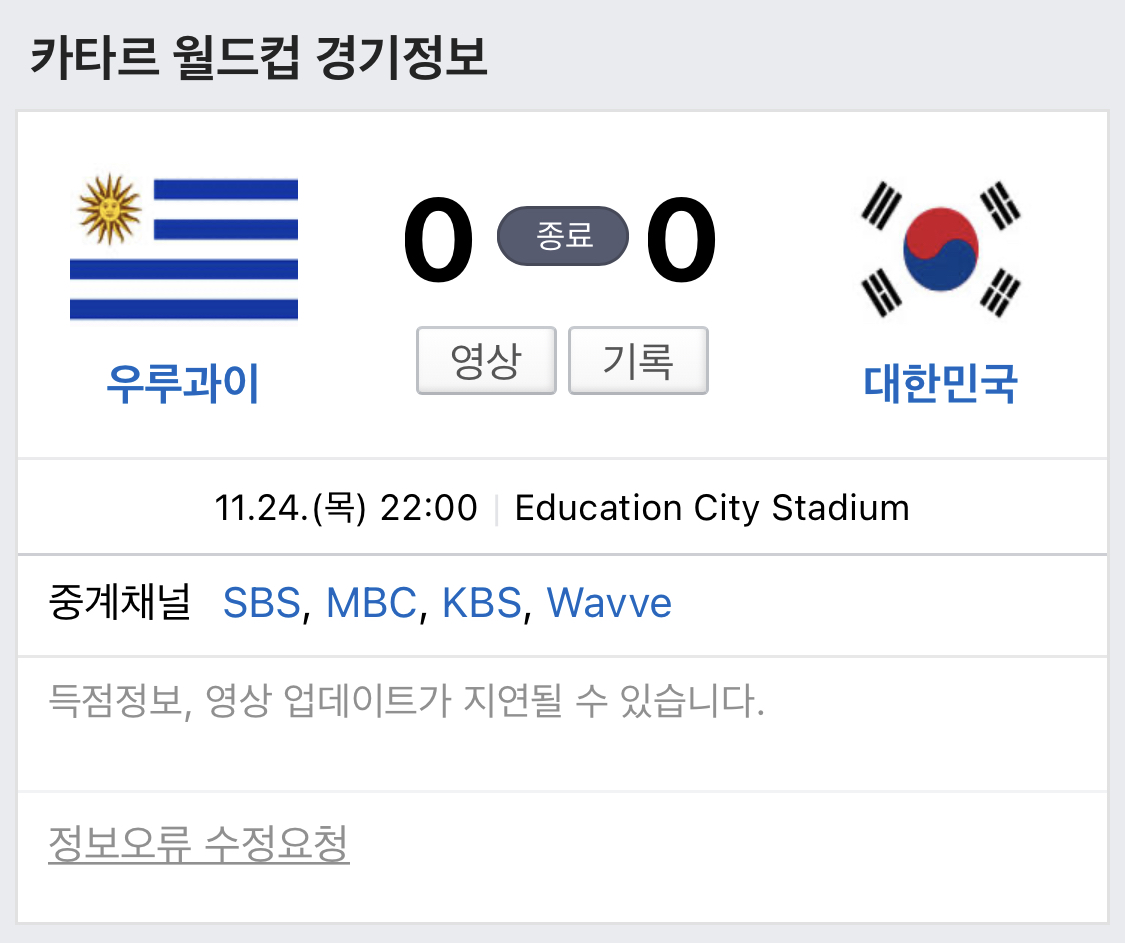This screenshot has width=1125, height=943.
Task: Select the KBS broadcast channel link
Action: pyautogui.click(x=482, y=604)
